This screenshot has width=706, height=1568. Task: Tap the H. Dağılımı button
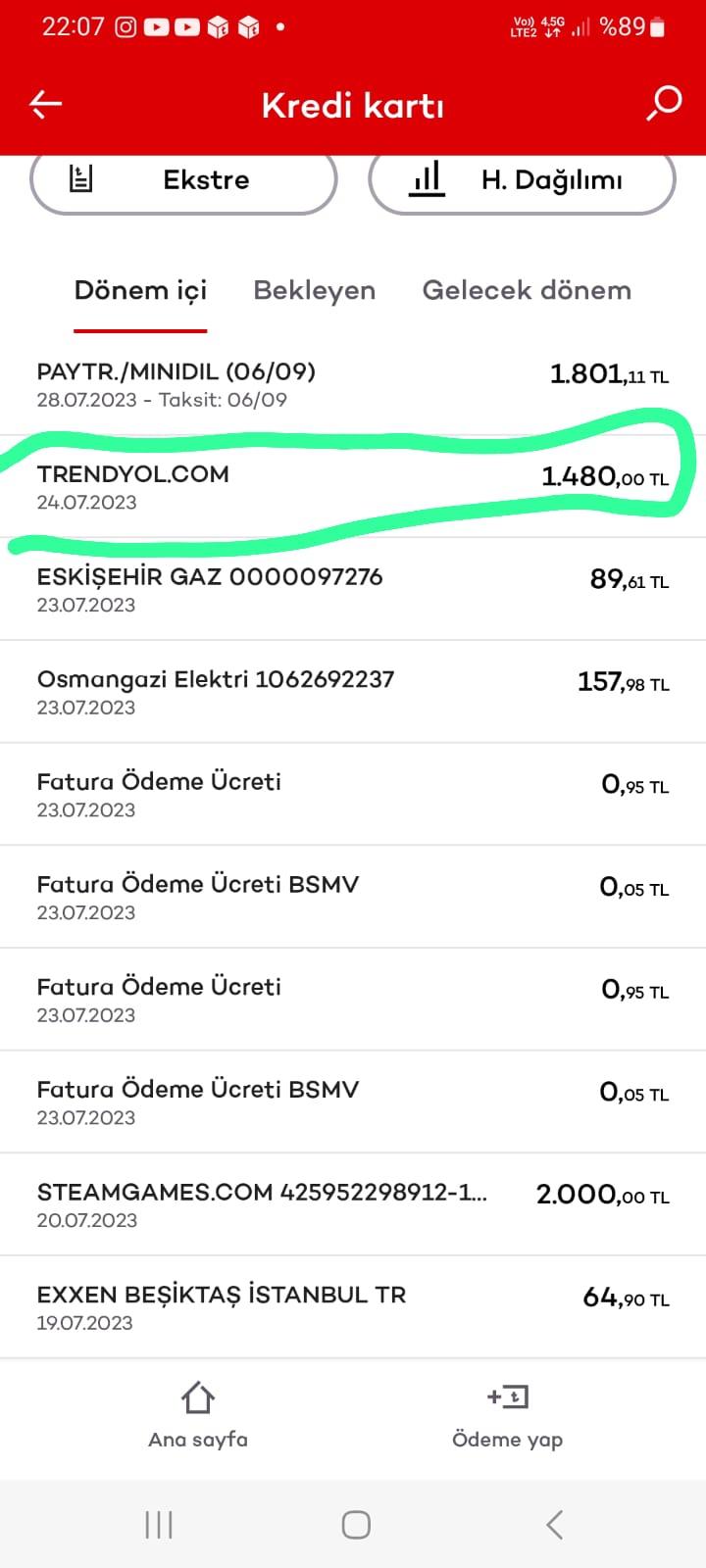coord(522,179)
